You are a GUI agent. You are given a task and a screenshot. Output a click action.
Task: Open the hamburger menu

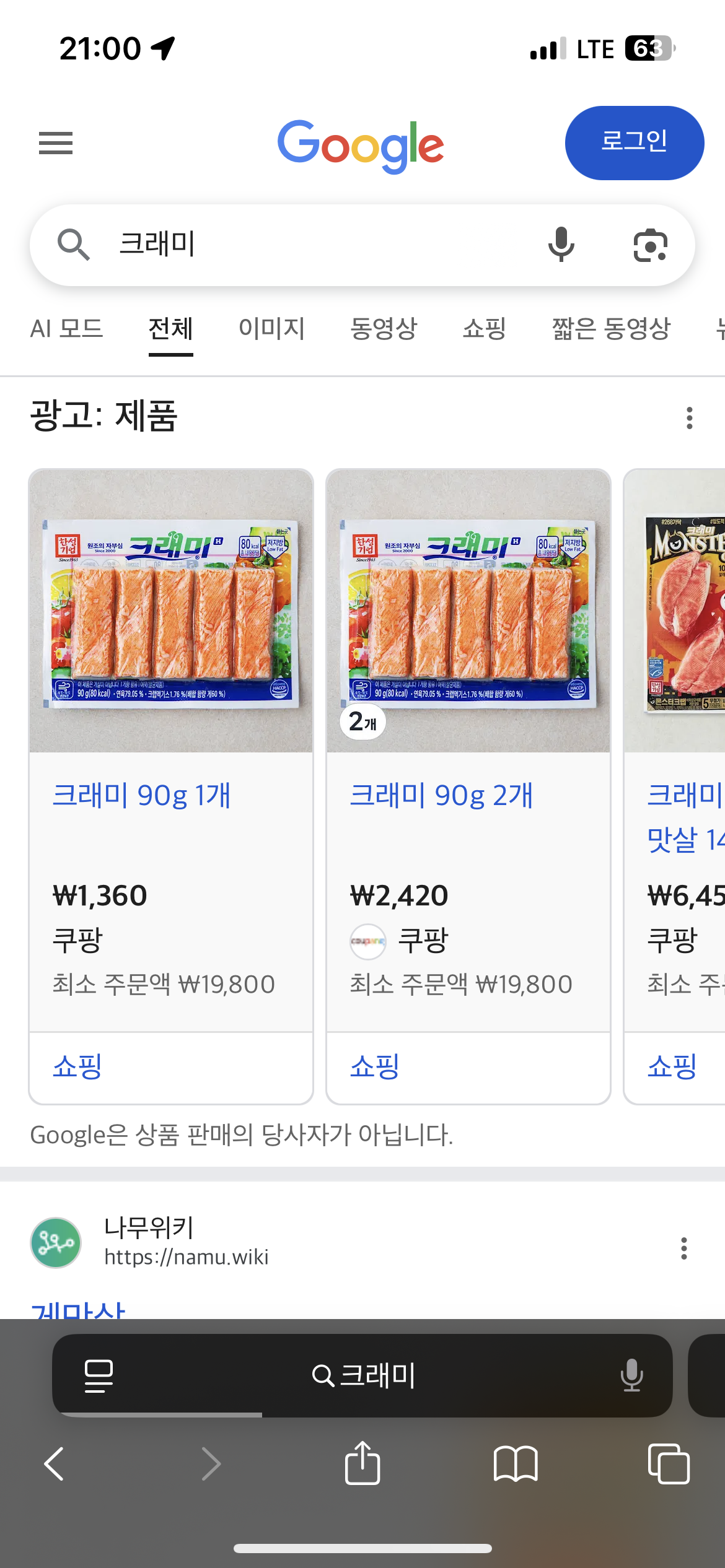[x=56, y=143]
